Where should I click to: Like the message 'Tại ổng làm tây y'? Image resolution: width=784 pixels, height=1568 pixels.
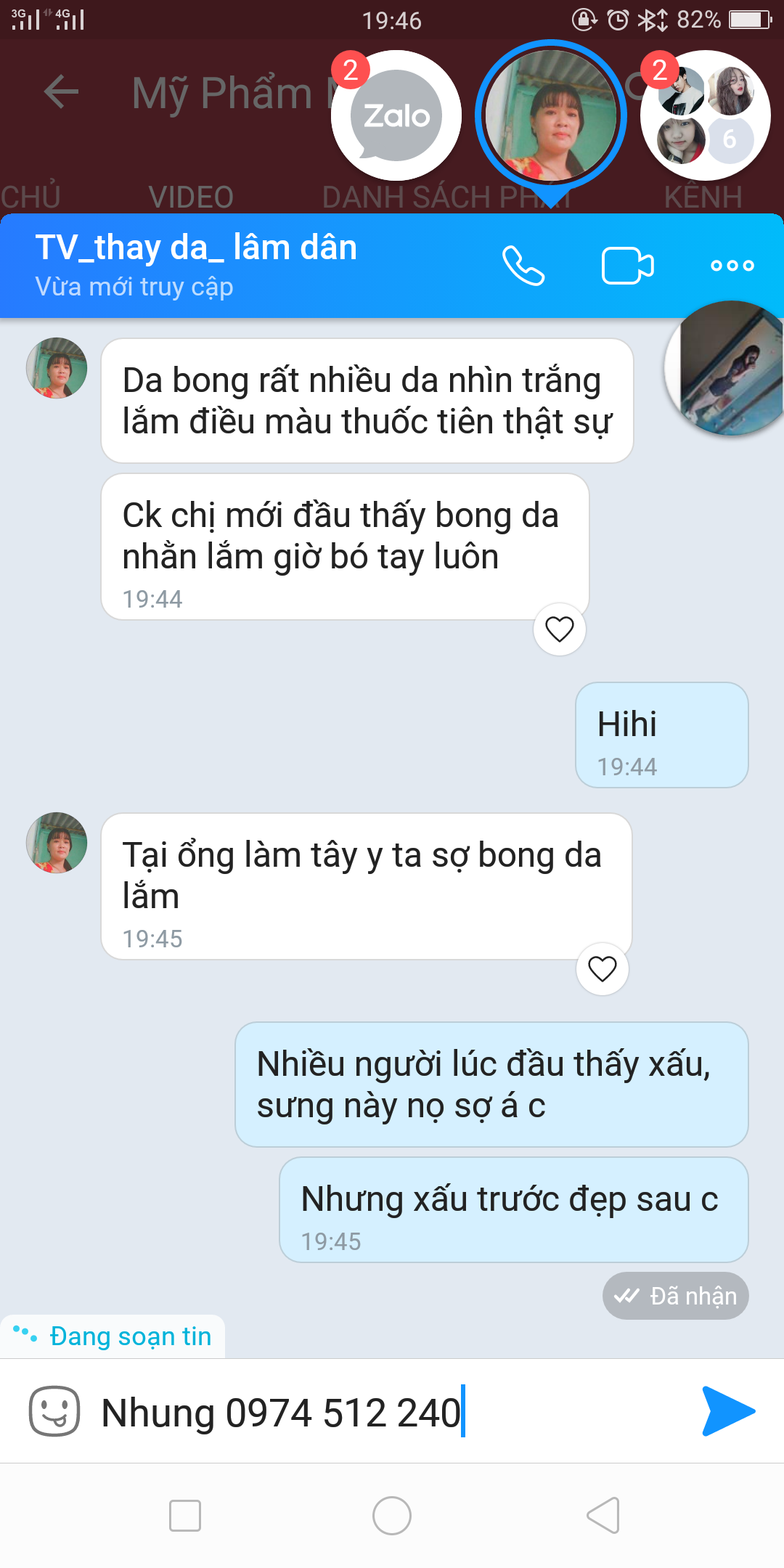pyautogui.click(x=602, y=969)
